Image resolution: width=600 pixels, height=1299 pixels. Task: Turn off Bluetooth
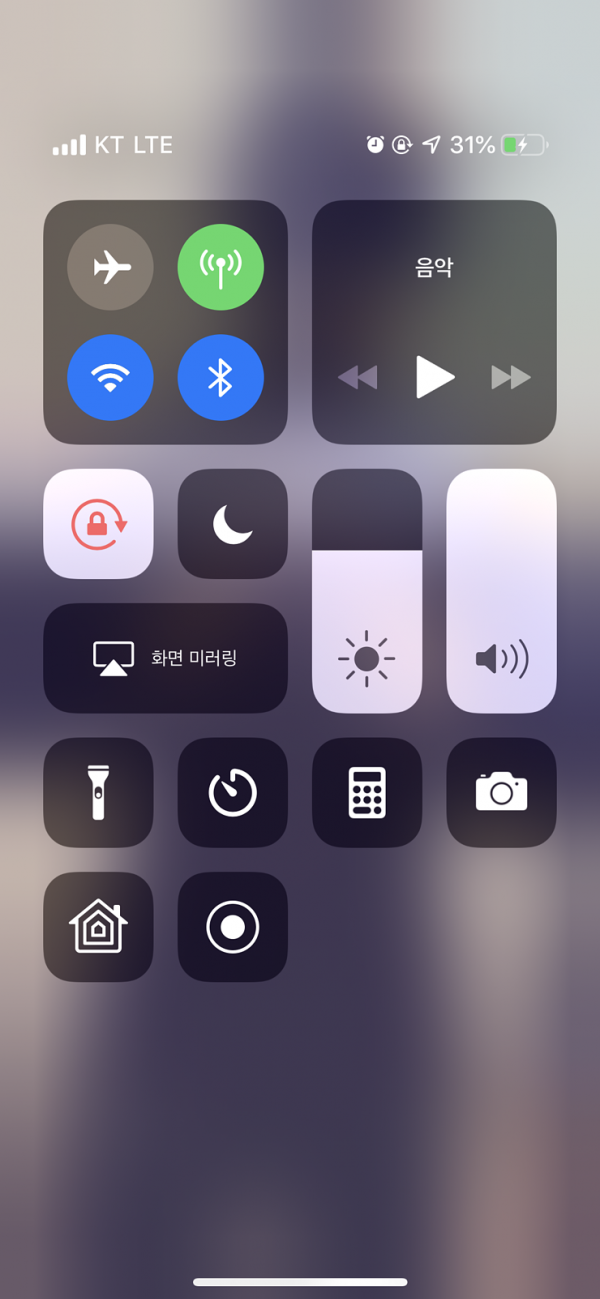[x=221, y=377]
